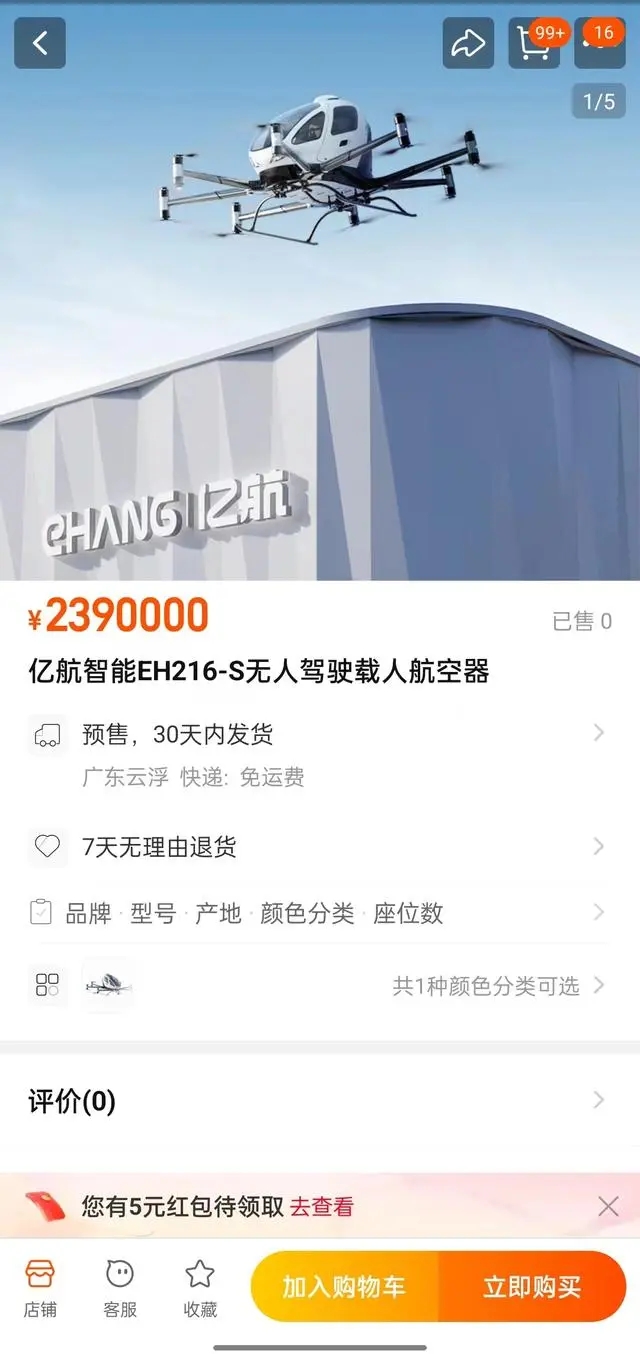Tap the 加入购物车 button
Screen dimensions: 640x1354
(x=344, y=1287)
